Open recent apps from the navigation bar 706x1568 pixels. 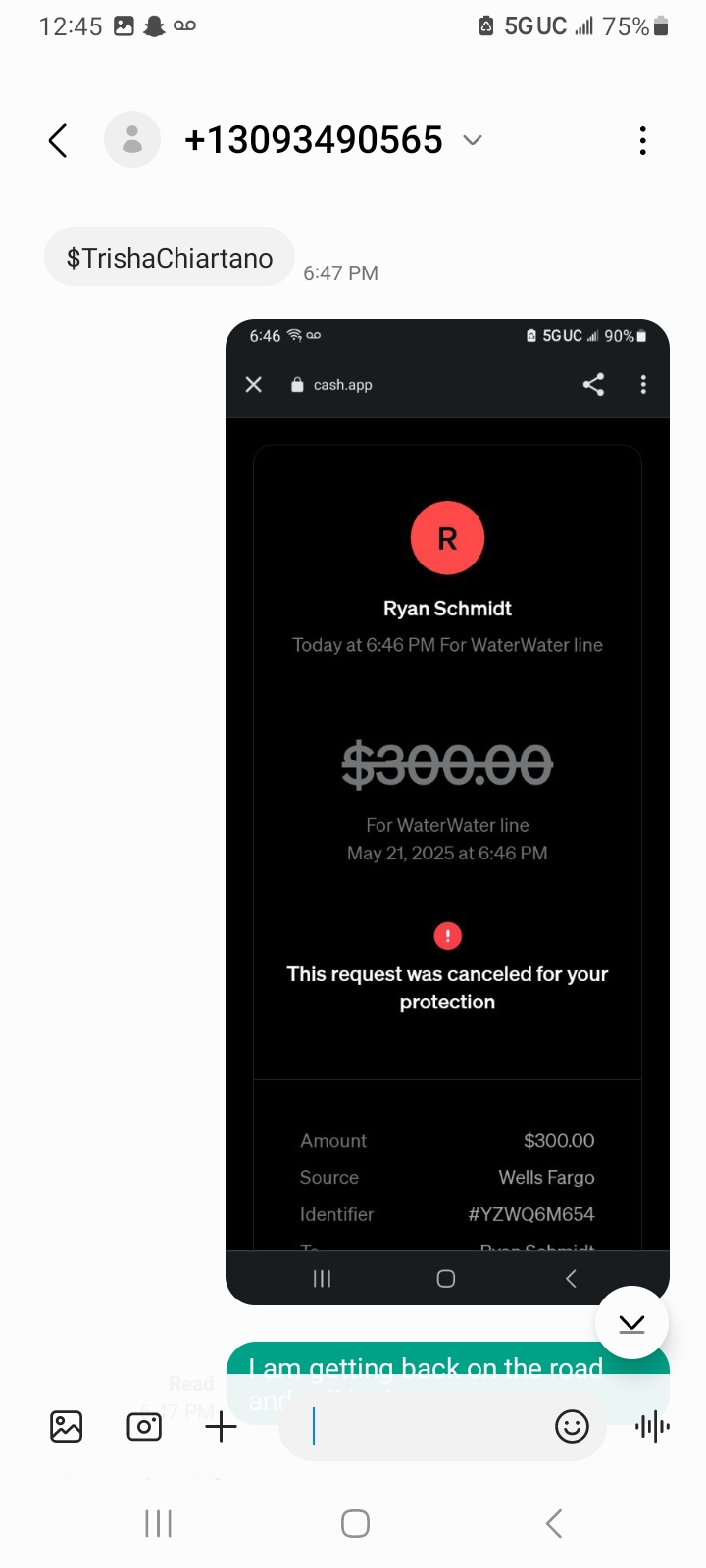click(x=158, y=1523)
